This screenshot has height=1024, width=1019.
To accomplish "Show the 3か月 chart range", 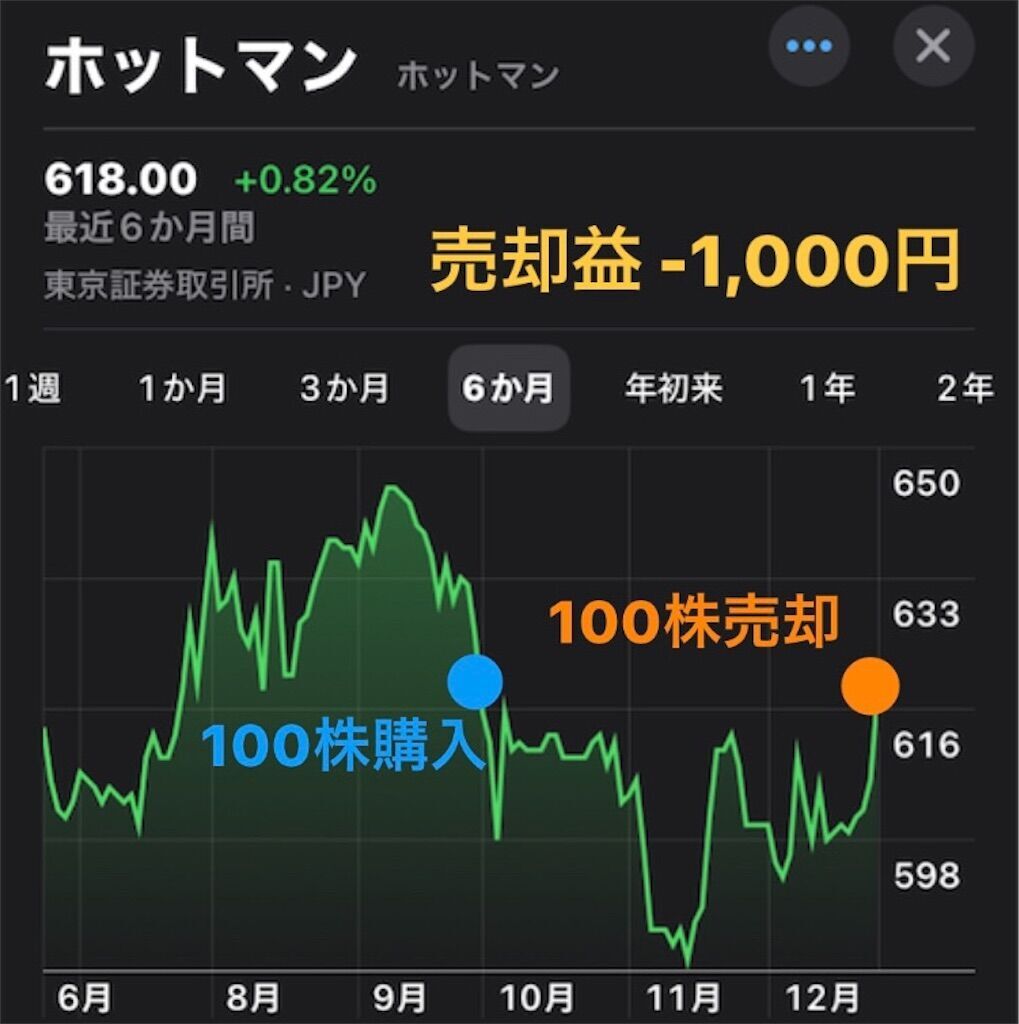I will click(x=344, y=388).
